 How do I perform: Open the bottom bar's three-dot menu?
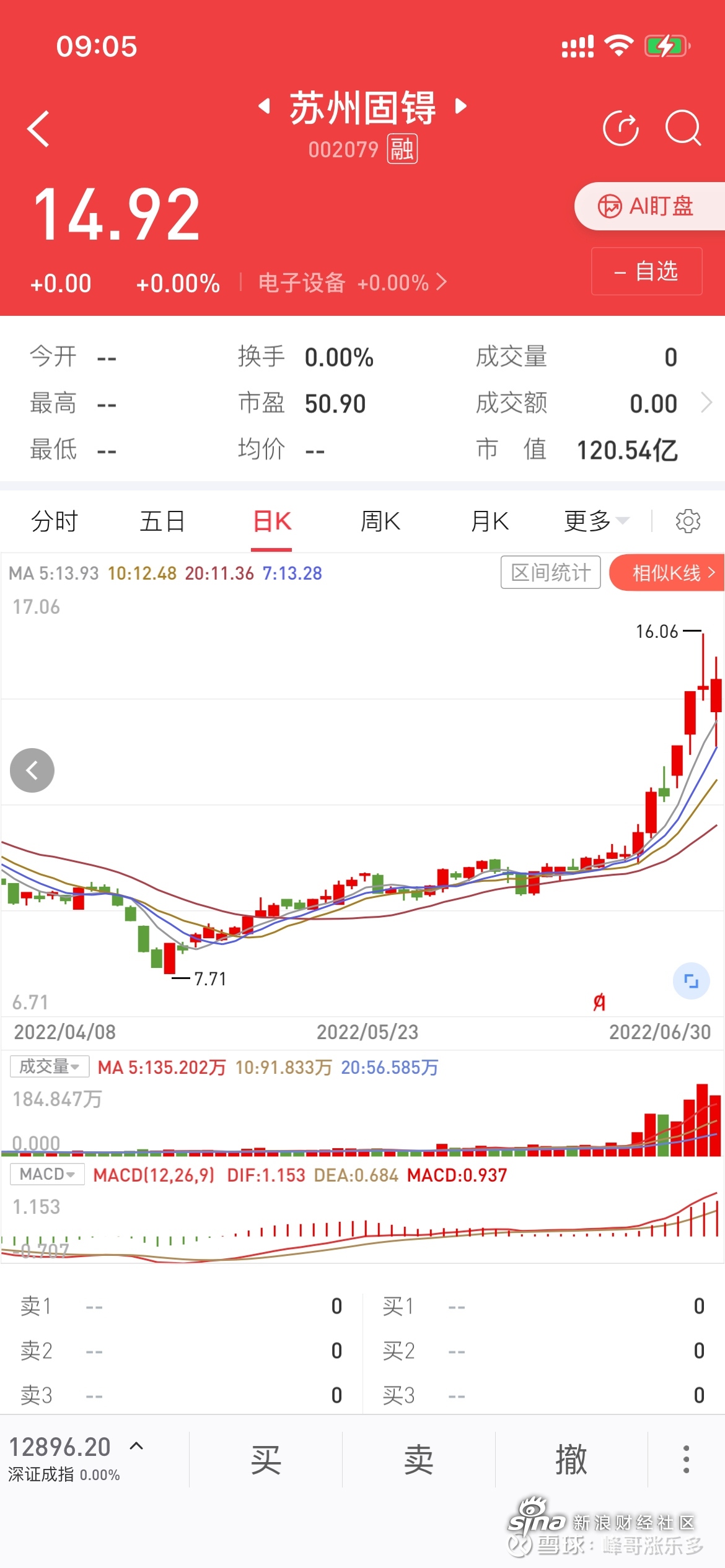(x=686, y=1460)
